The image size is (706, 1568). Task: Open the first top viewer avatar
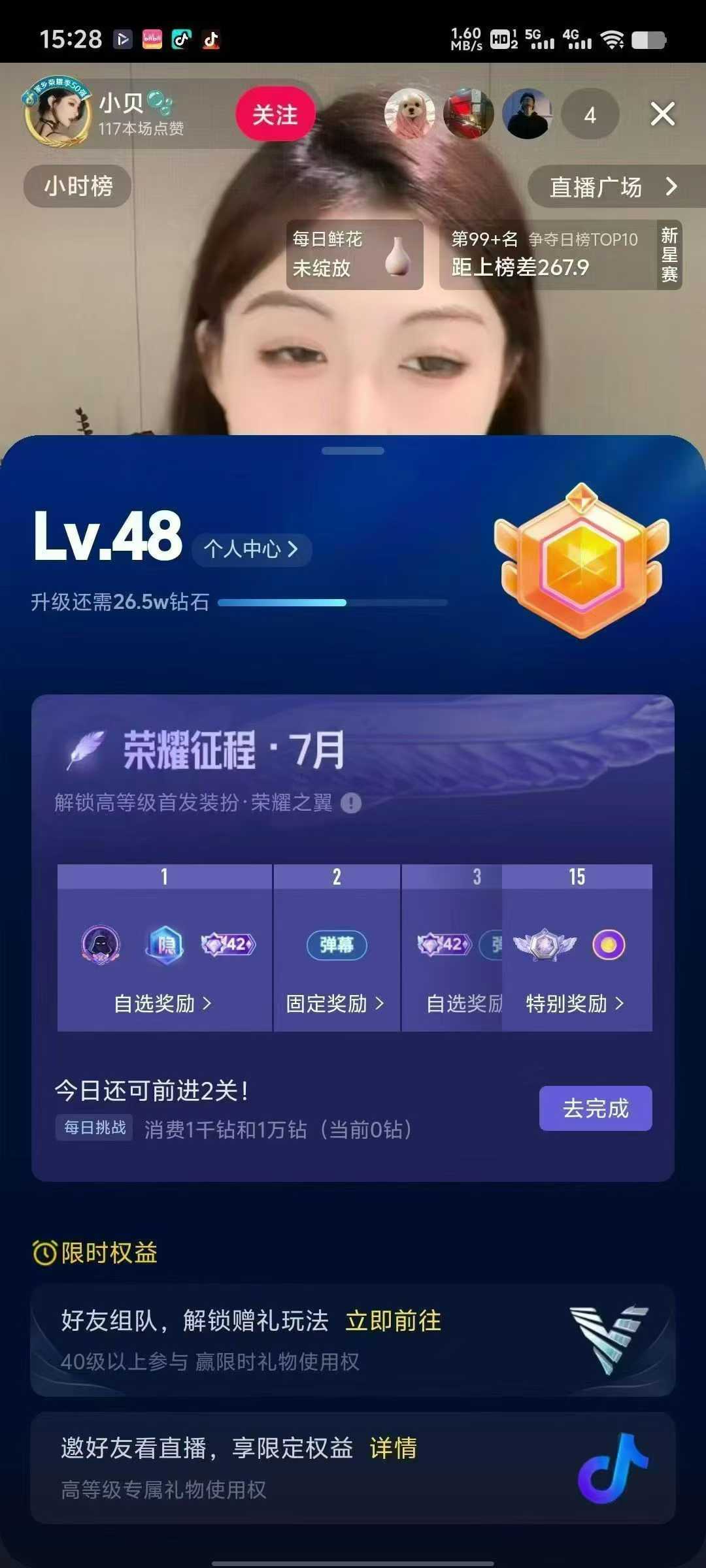click(410, 114)
